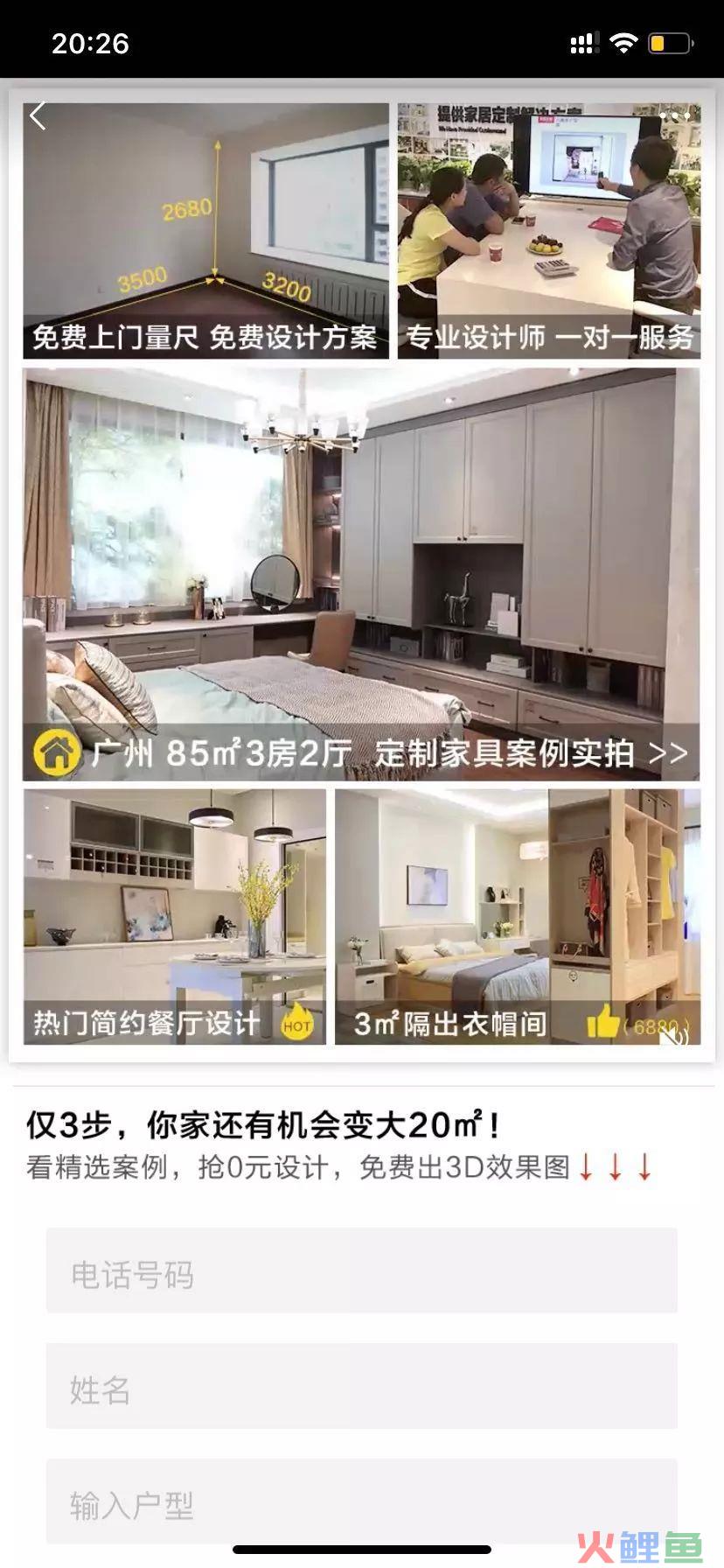
Task: Go back using the top-left arrow
Action: coord(38,115)
